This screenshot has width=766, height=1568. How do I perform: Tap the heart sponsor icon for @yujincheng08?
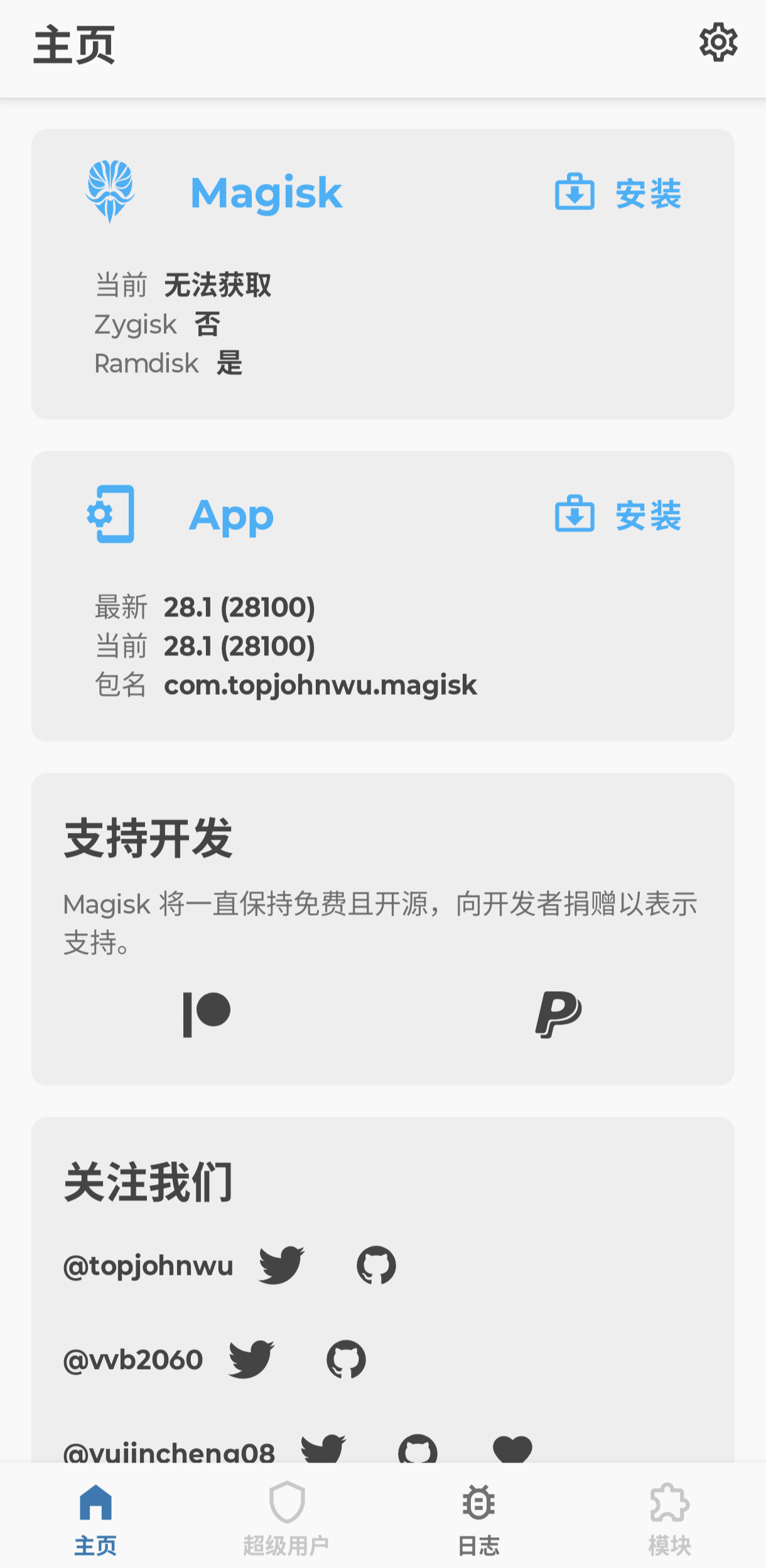tap(512, 1449)
